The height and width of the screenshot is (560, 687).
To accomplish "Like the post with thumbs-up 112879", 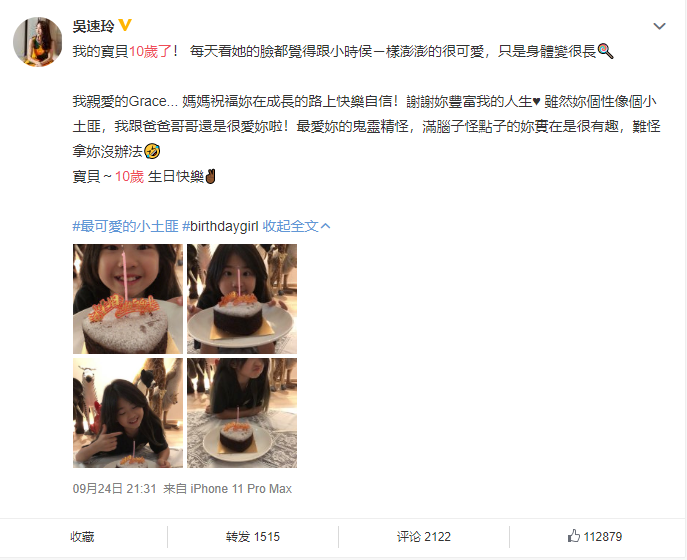I will tap(595, 537).
